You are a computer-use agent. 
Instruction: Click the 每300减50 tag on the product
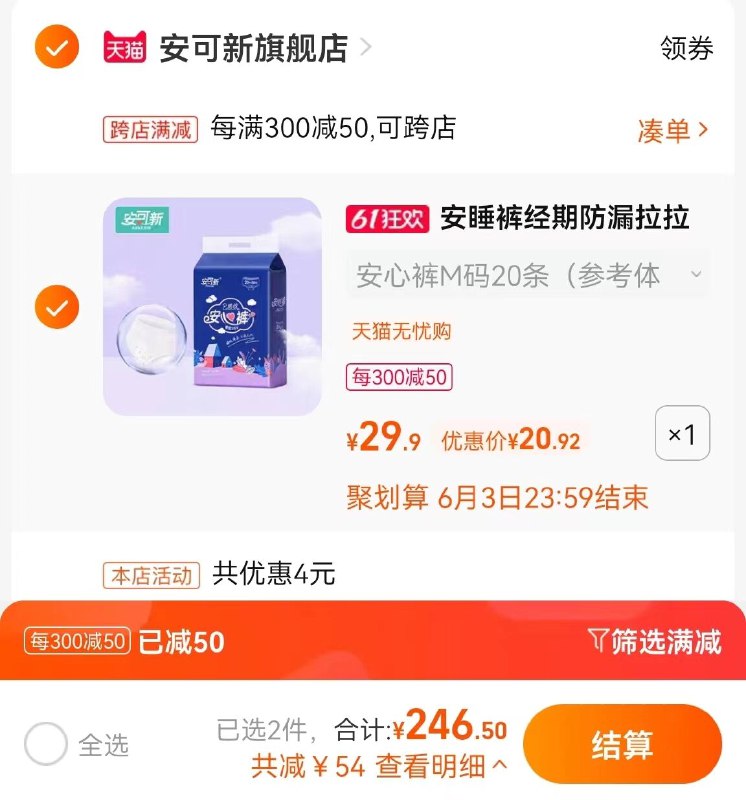coord(402,377)
